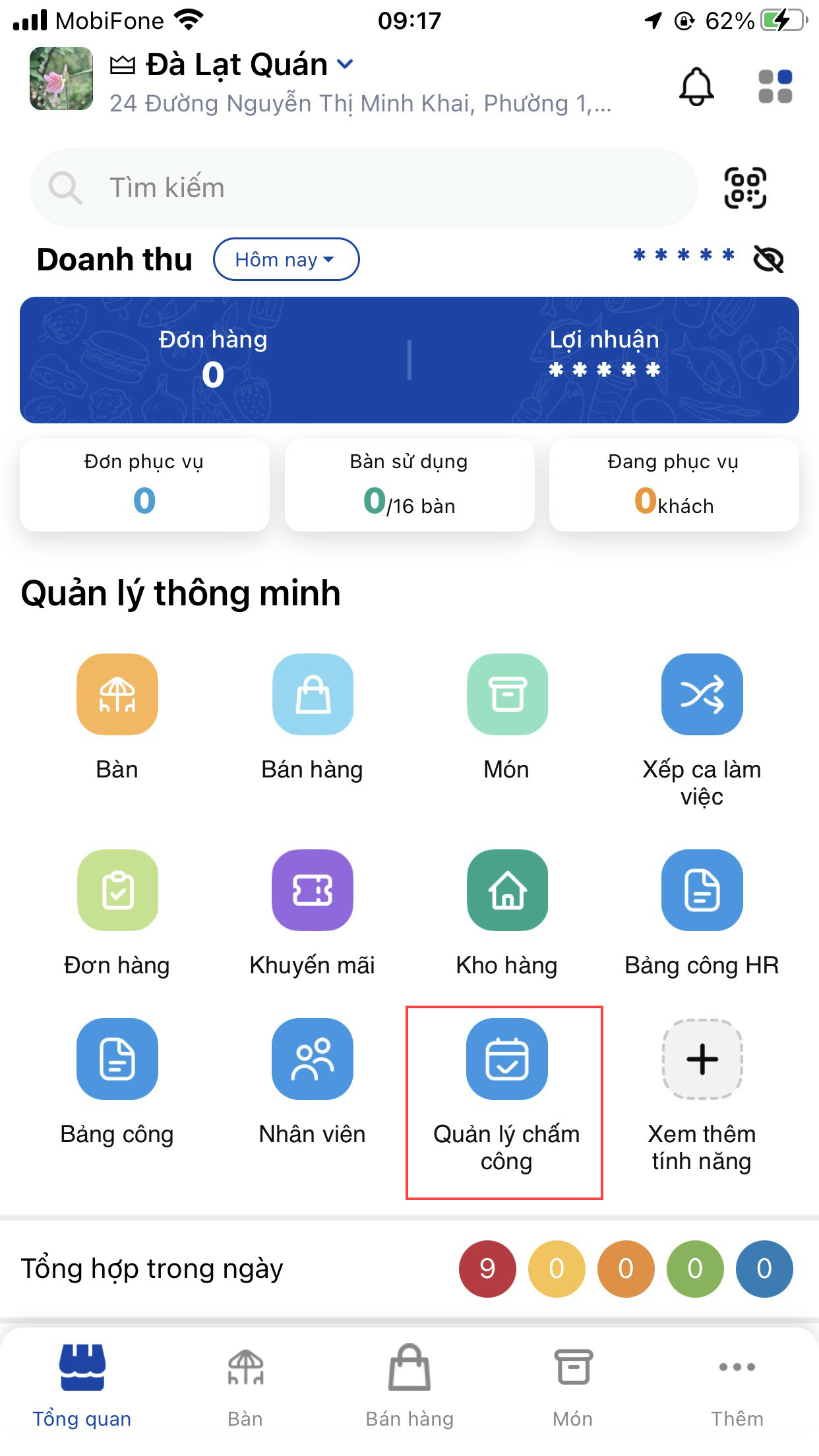Image resolution: width=819 pixels, height=1456 pixels.
Task: Open Quản lý chấm công
Action: (x=506, y=1059)
